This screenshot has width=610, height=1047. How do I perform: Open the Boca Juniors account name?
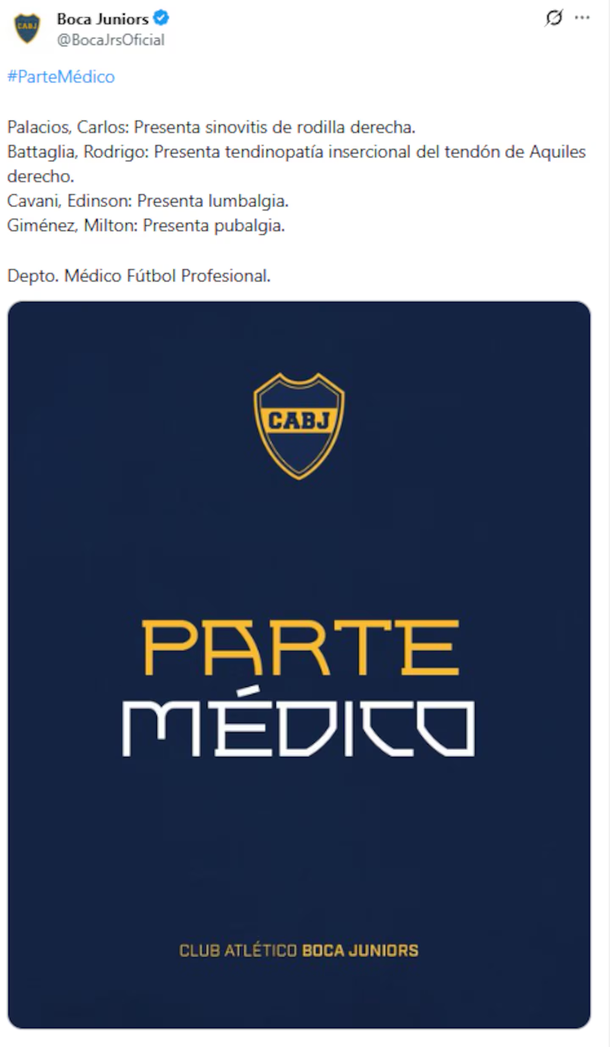(x=102, y=18)
